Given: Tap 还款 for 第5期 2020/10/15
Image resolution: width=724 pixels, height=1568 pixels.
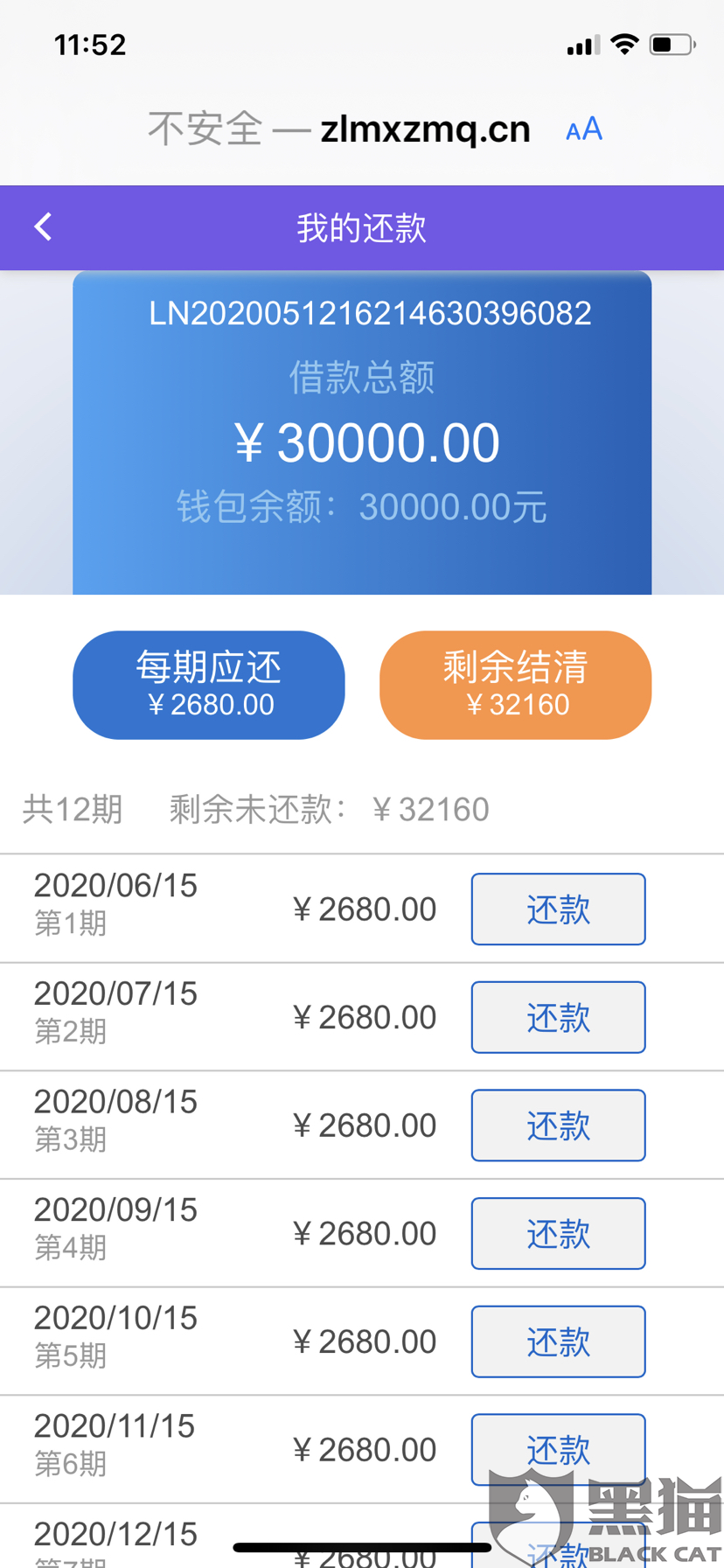Looking at the screenshot, I should [x=558, y=1342].
